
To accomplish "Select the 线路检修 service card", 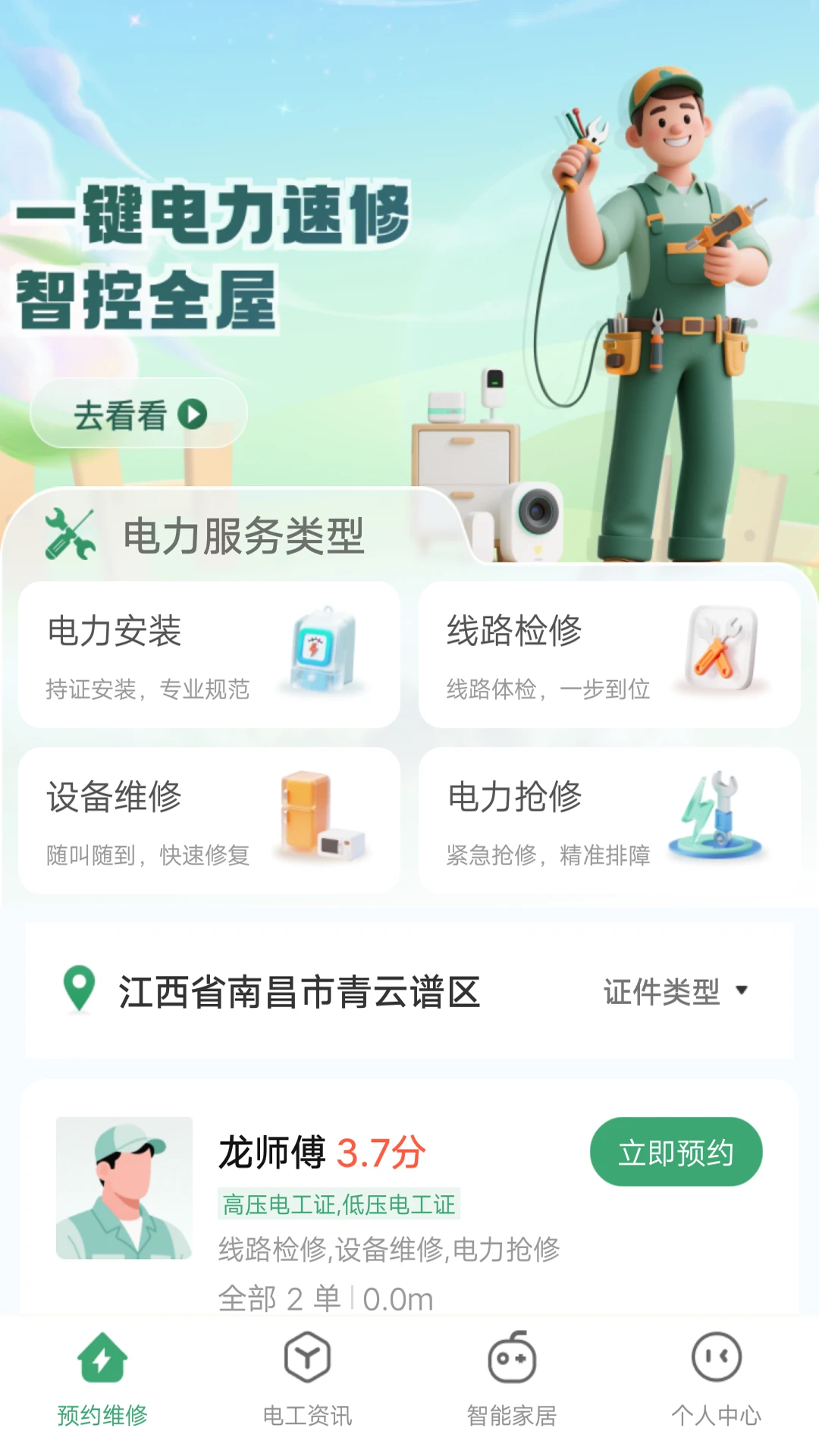I will [609, 655].
